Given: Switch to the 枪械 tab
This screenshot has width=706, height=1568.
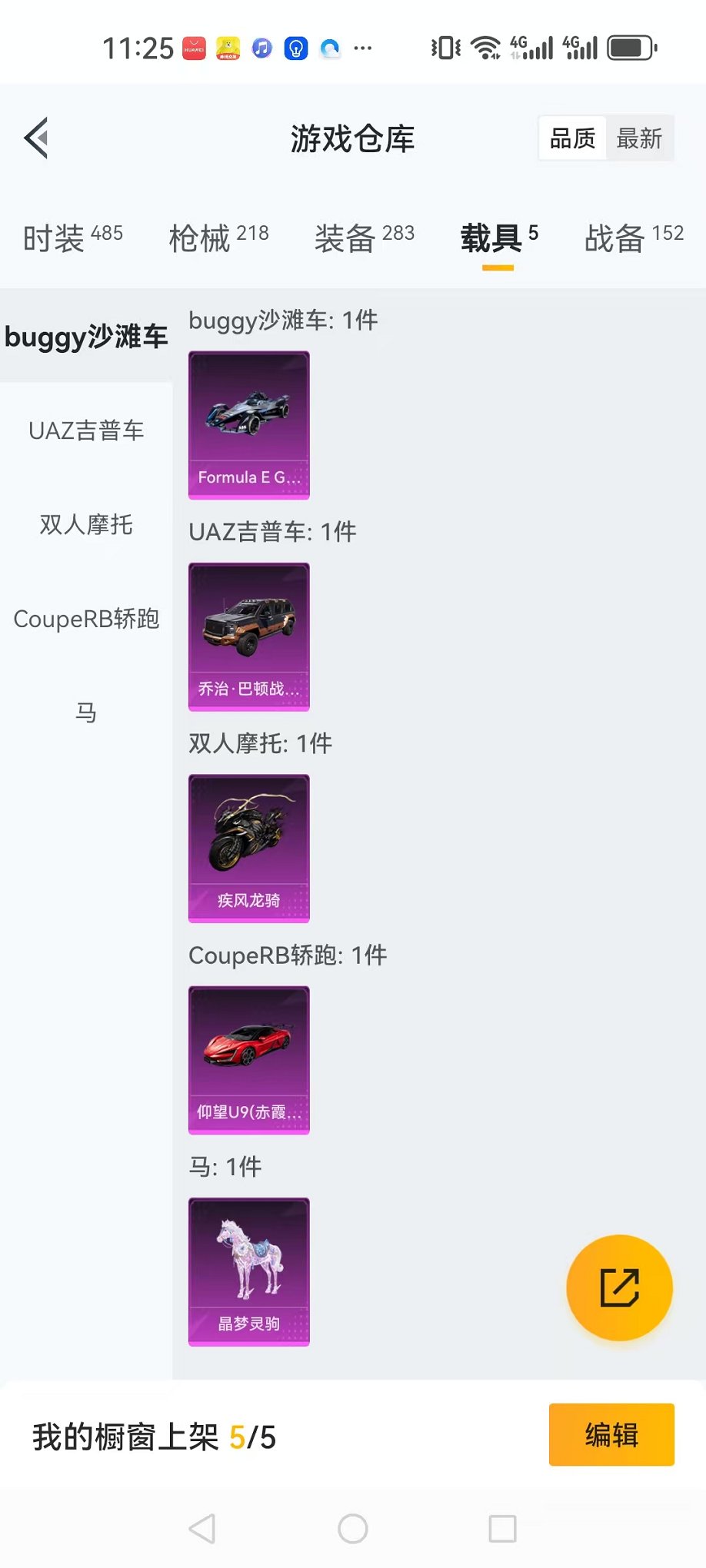Looking at the screenshot, I should (x=219, y=238).
